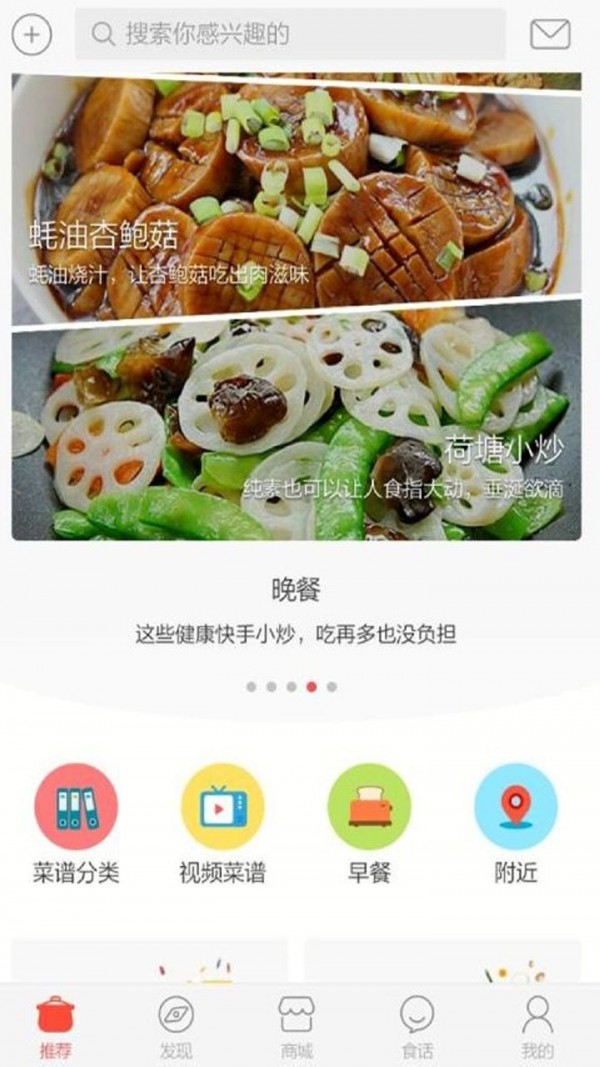Switch to the 发现 tab
The image size is (600, 1067).
[176, 1026]
